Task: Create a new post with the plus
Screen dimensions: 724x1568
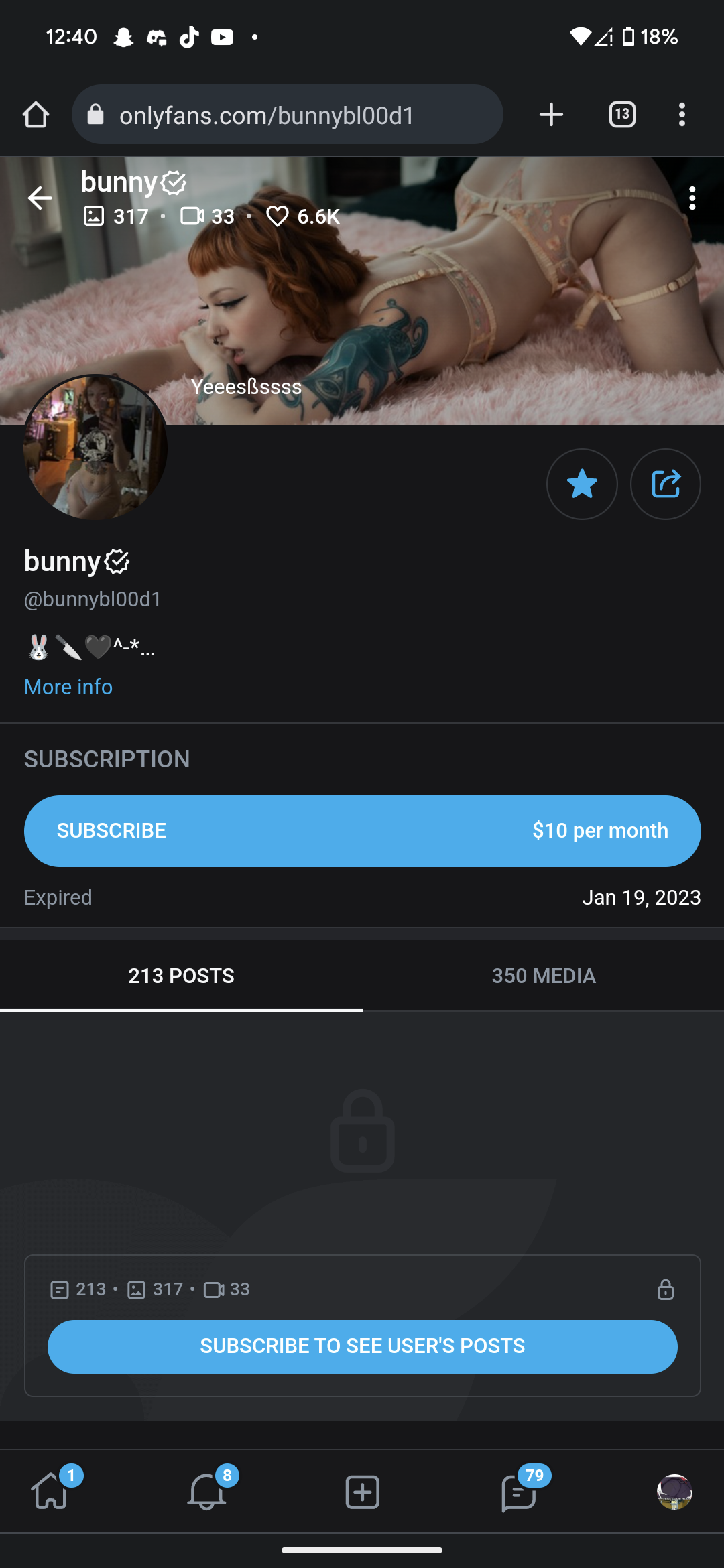Action: point(362,1492)
